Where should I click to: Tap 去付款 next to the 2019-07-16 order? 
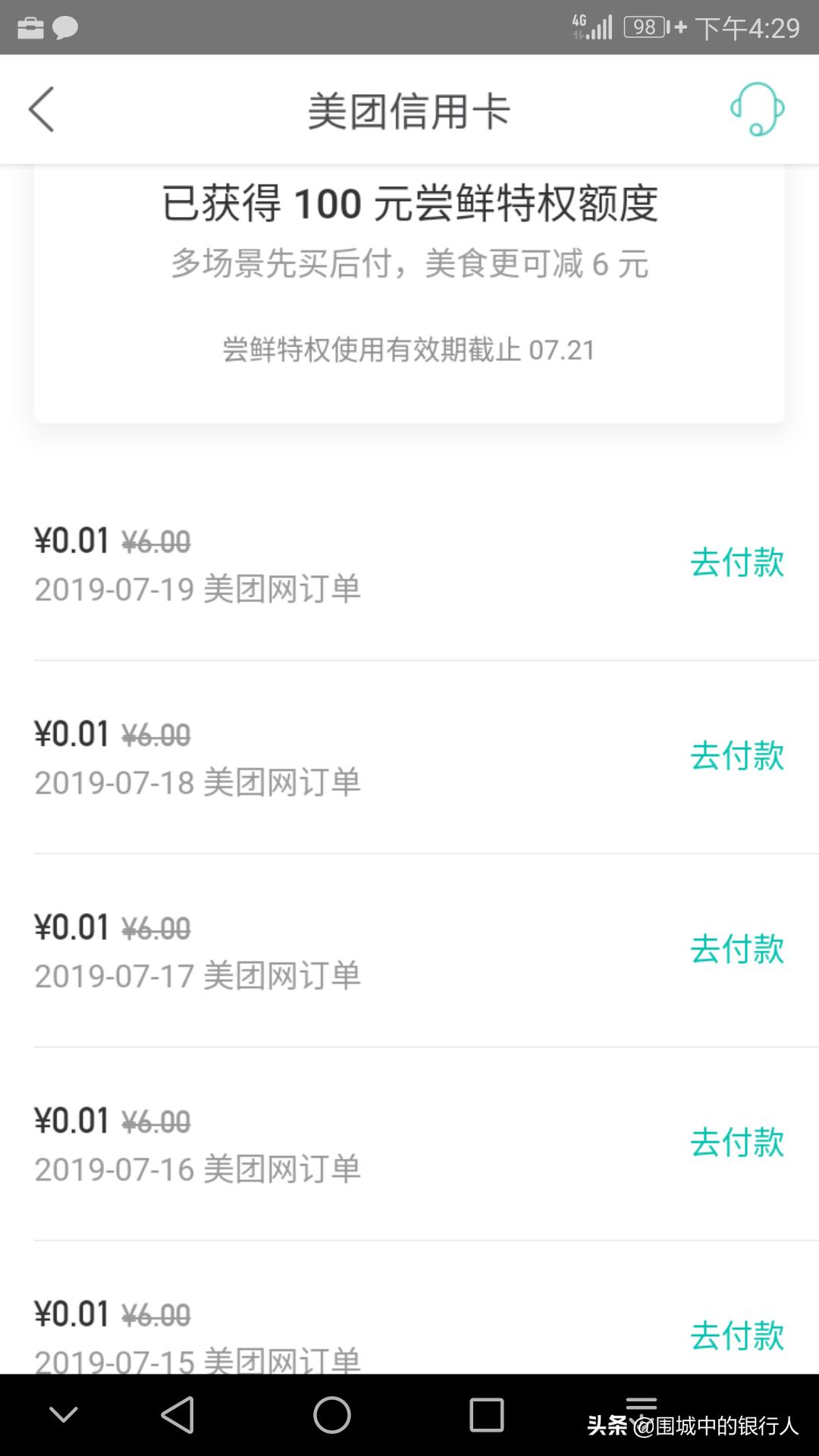coord(736,1144)
